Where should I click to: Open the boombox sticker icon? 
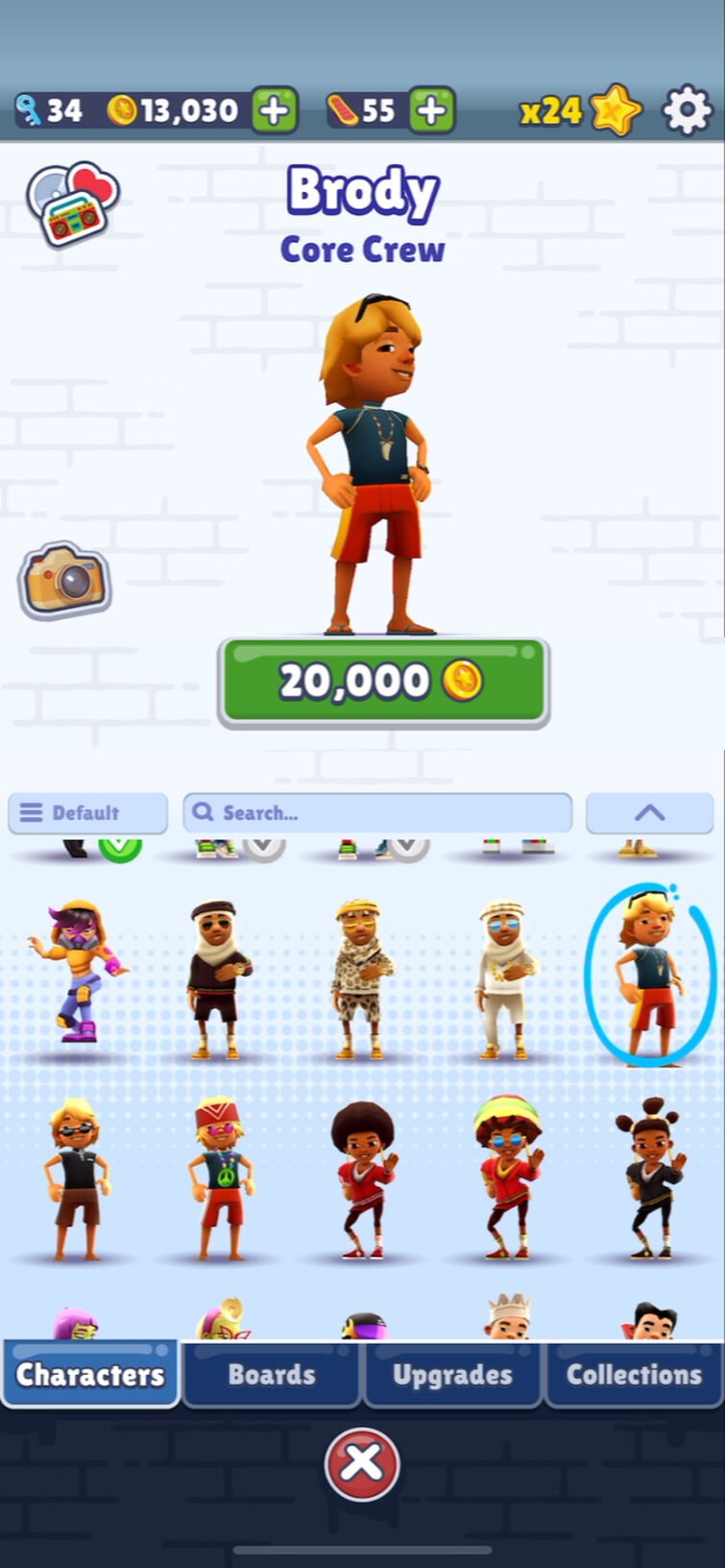click(72, 205)
